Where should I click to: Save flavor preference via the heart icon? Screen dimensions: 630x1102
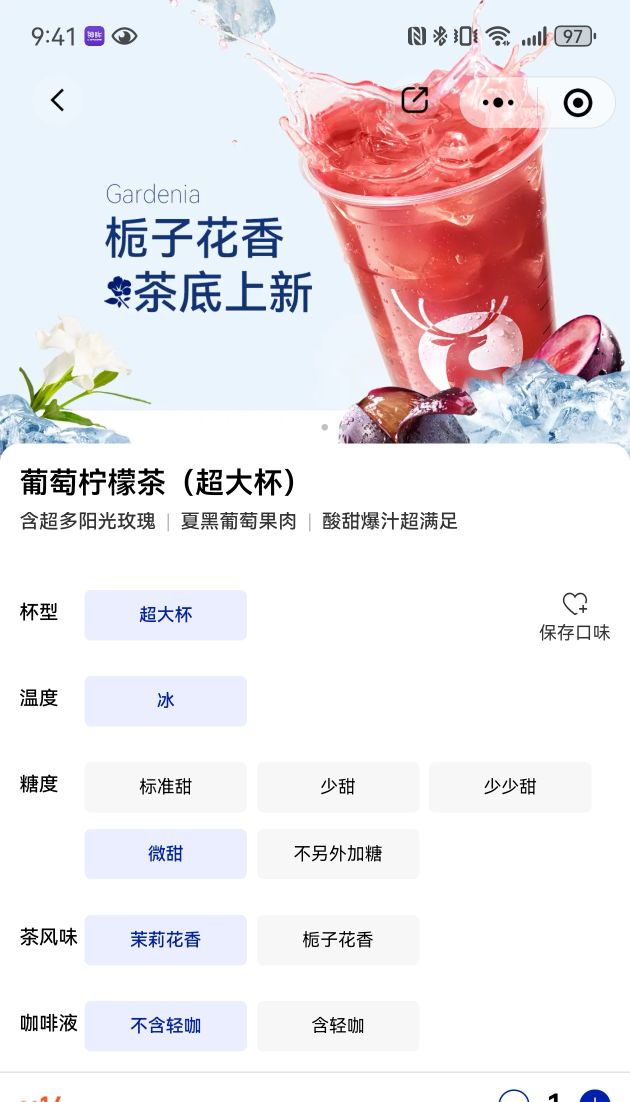(x=574, y=615)
